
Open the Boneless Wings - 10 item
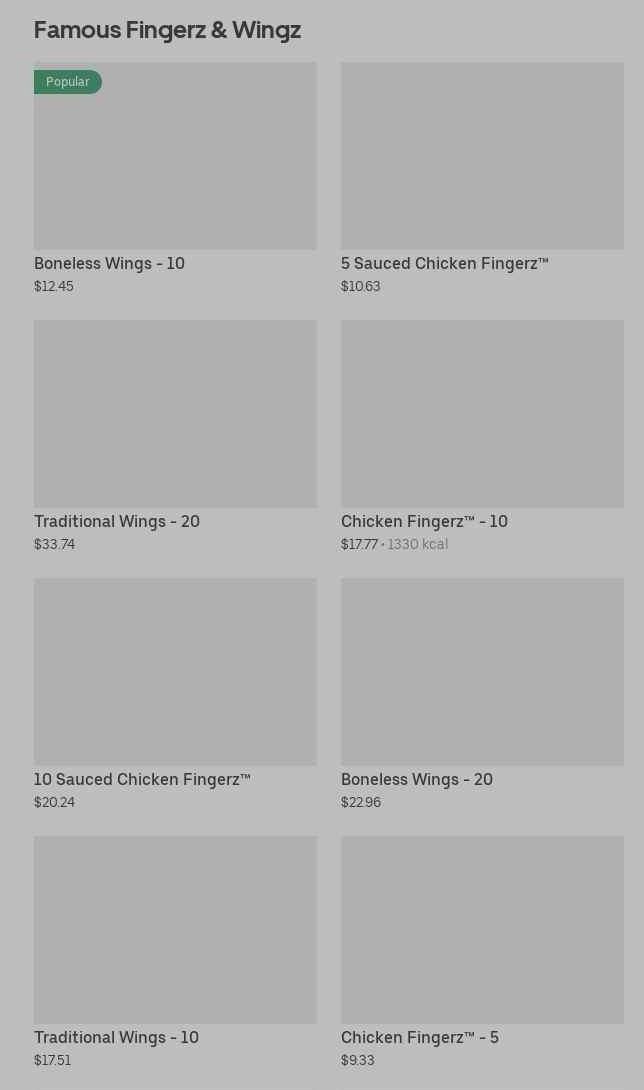(x=175, y=157)
